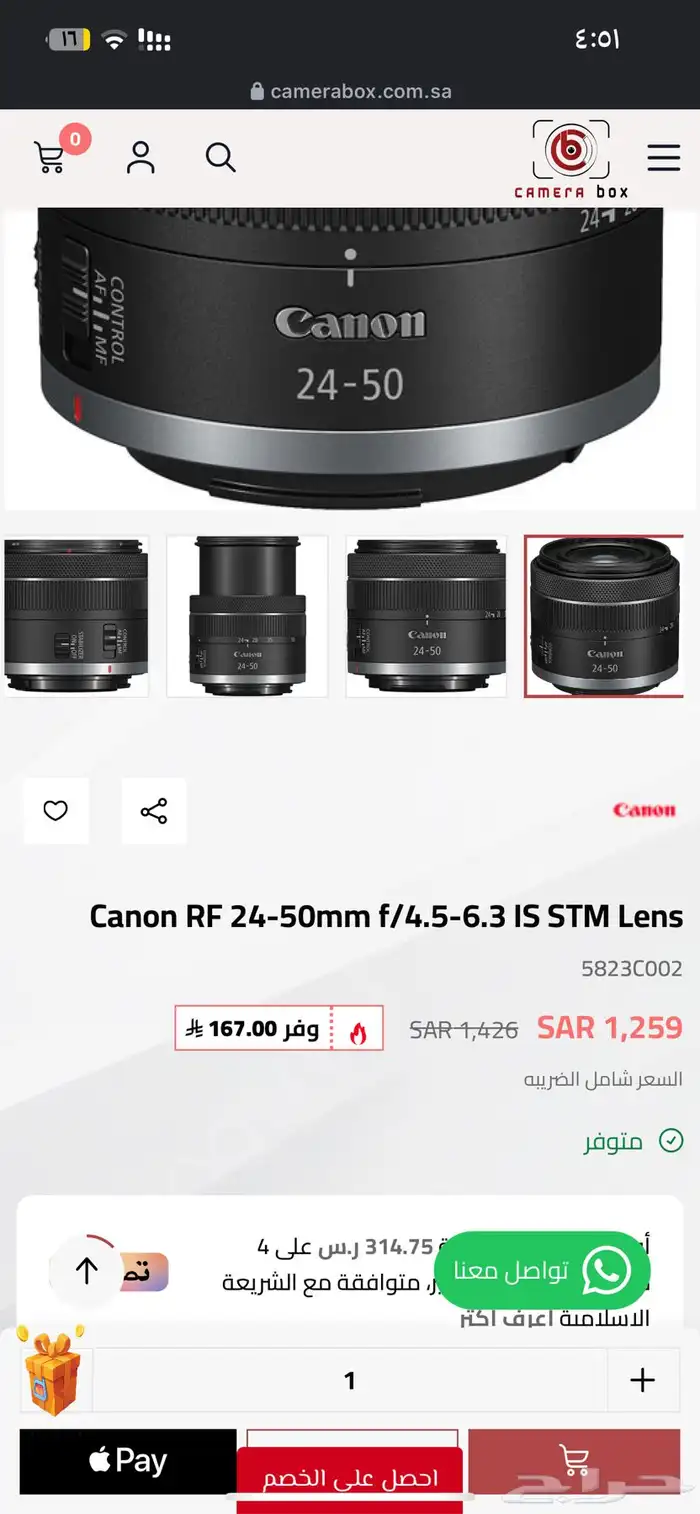Open the Canon brand link
The height and width of the screenshot is (1514, 700).
[x=644, y=810]
